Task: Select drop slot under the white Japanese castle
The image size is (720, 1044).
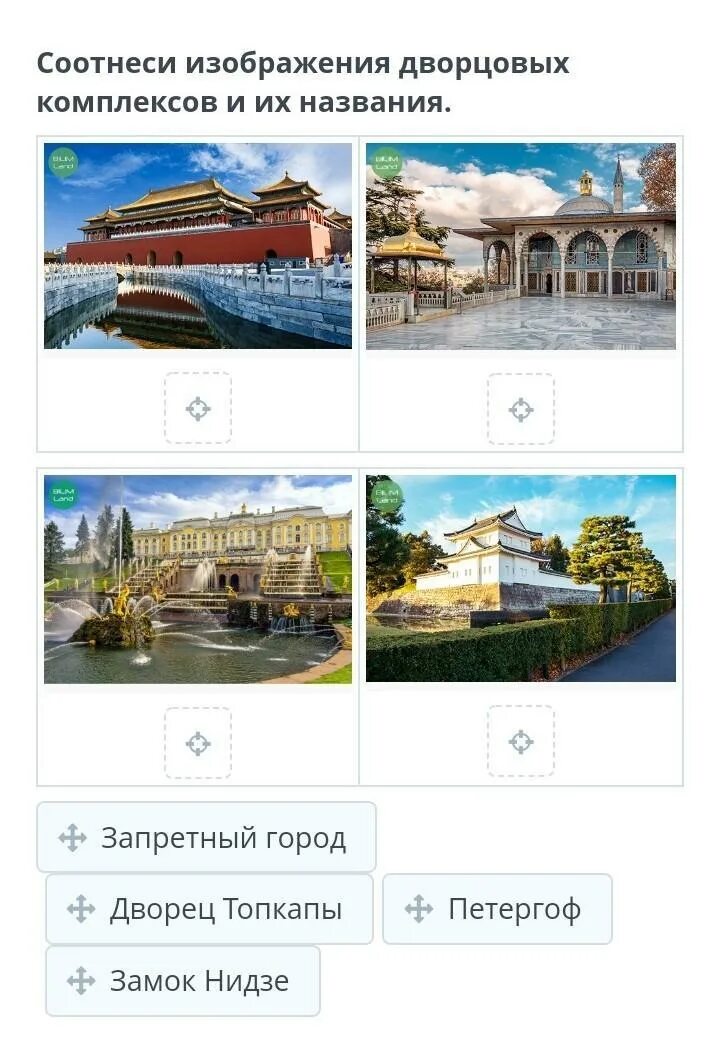Action: pos(520,741)
